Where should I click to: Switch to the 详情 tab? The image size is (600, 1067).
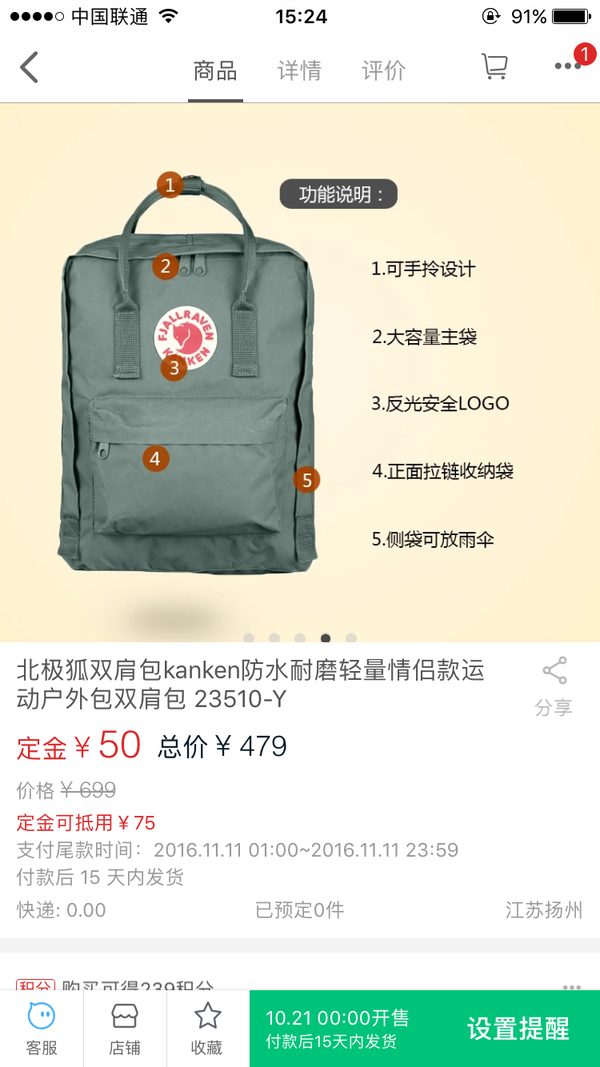pyautogui.click(x=299, y=70)
